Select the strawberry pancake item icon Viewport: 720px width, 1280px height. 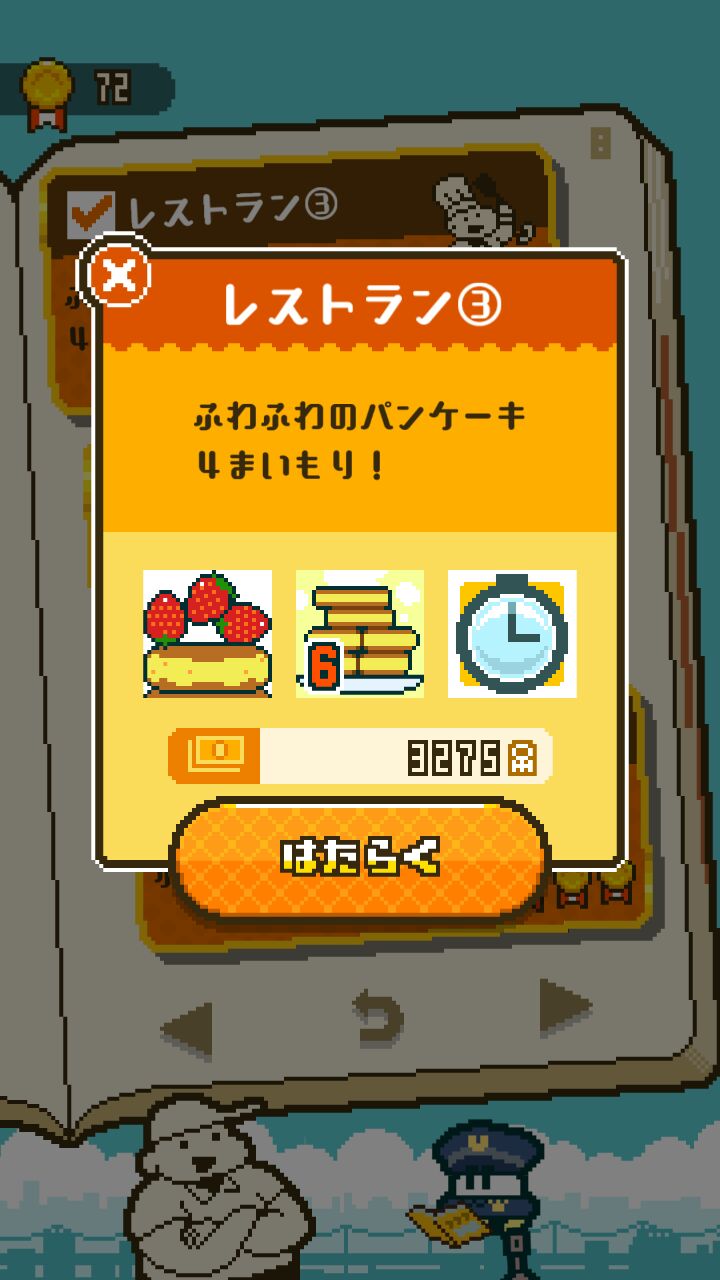207,633
